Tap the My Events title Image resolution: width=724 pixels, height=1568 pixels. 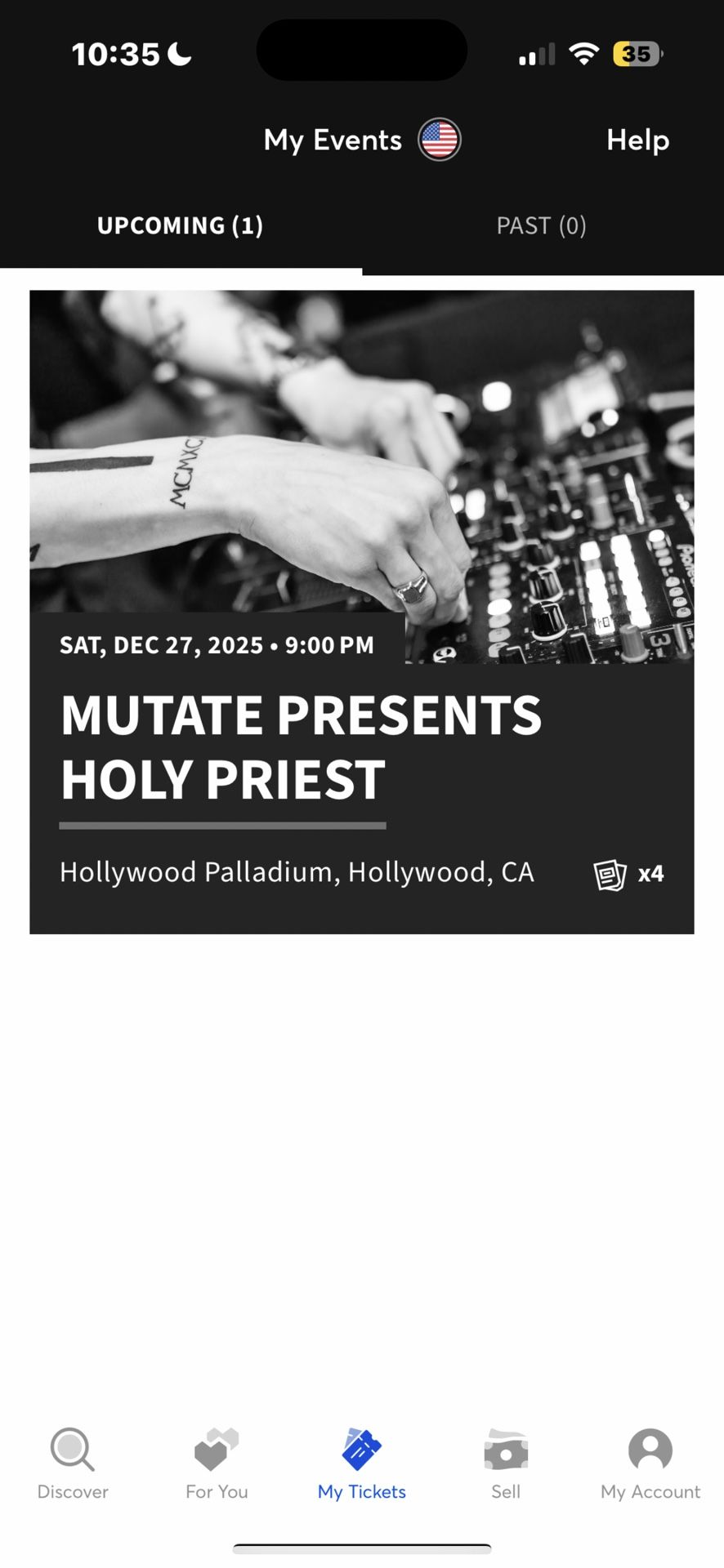click(332, 140)
